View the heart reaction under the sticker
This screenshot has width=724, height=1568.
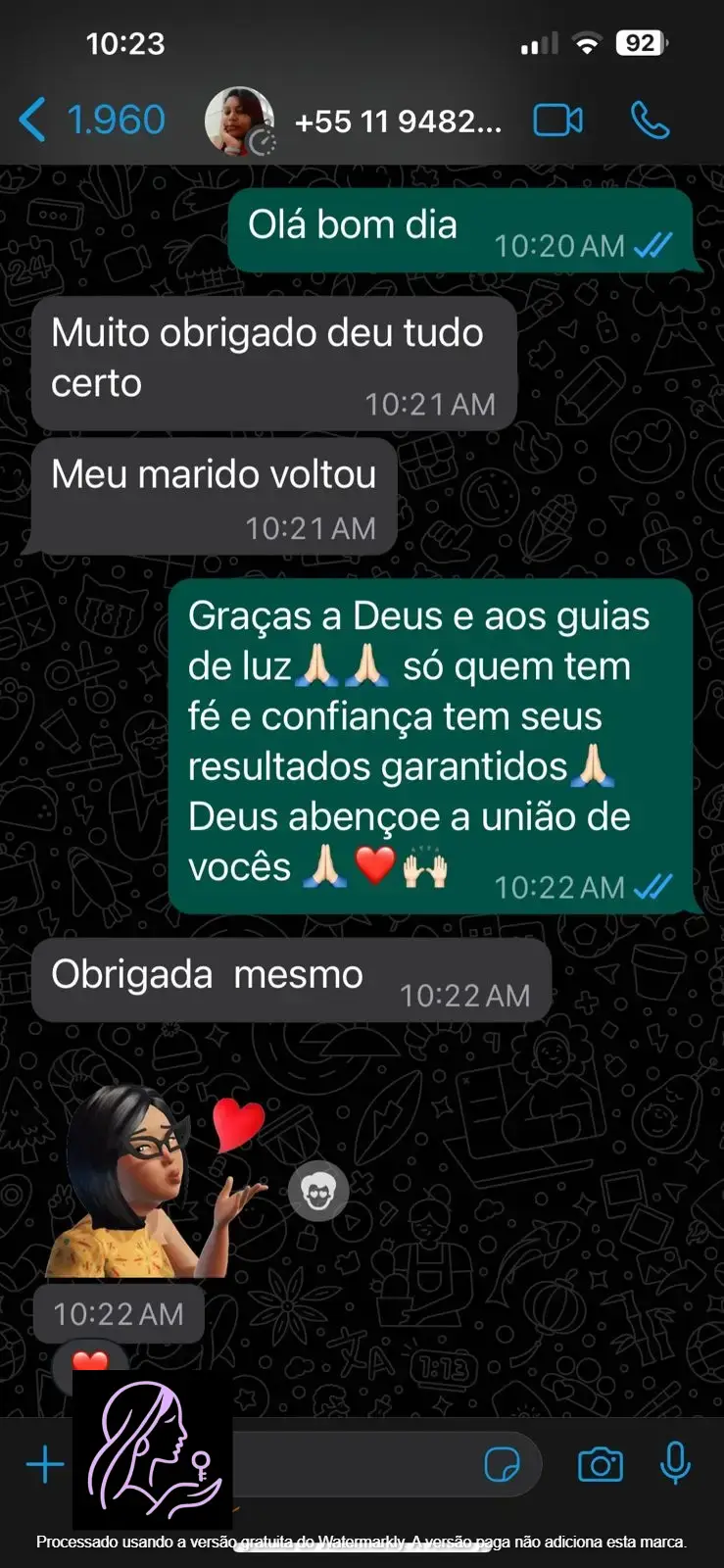tap(90, 1359)
